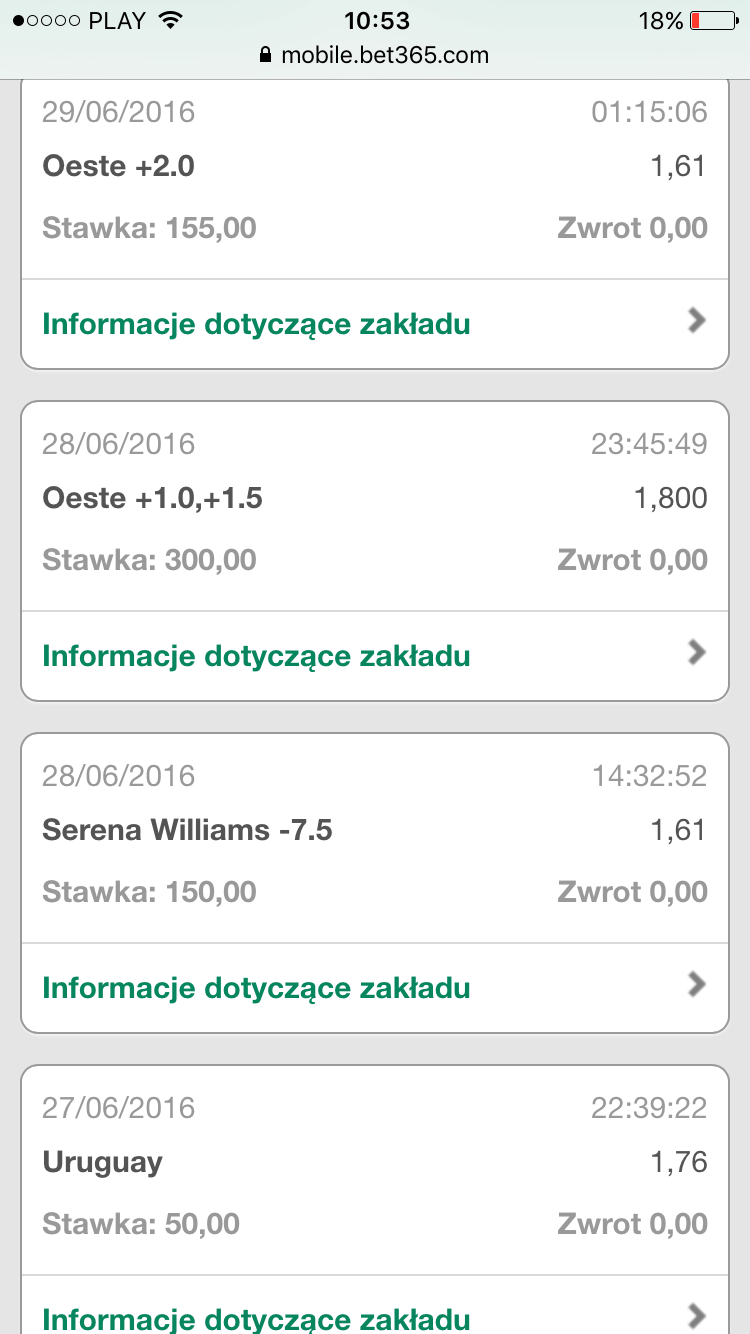Screen dimensions: 750x1334
Task: Tap the mobile.bet365.com address bar
Action: [374, 55]
